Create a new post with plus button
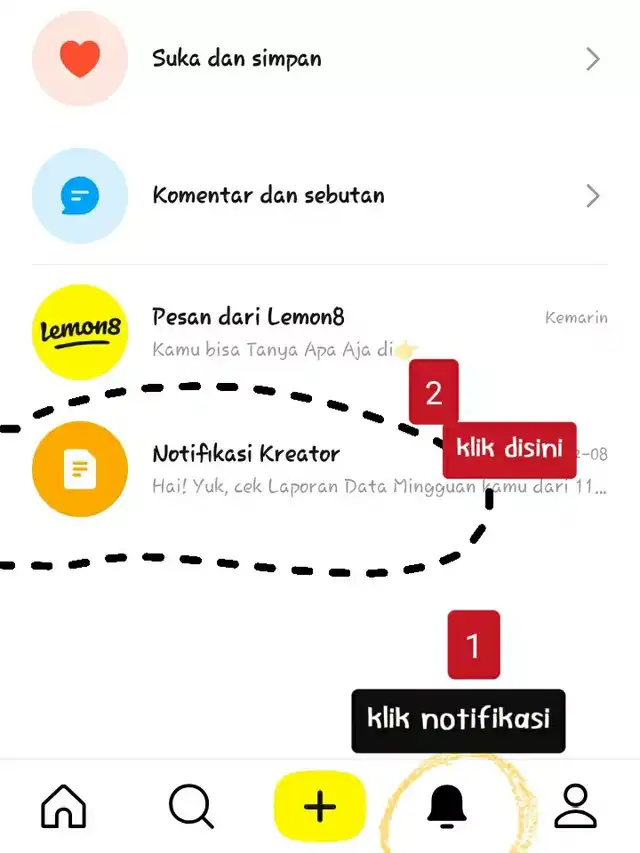This screenshot has width=640, height=853. pos(319,806)
